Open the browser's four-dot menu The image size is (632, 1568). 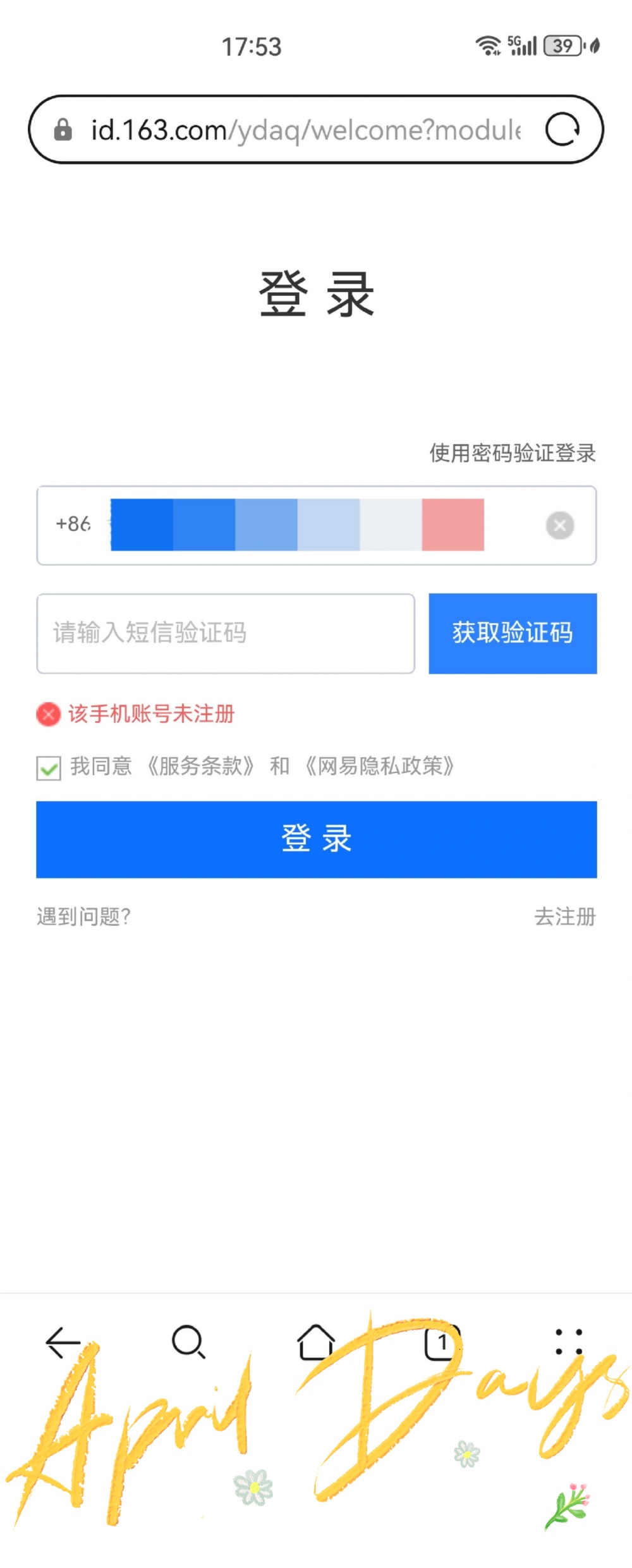568,1341
